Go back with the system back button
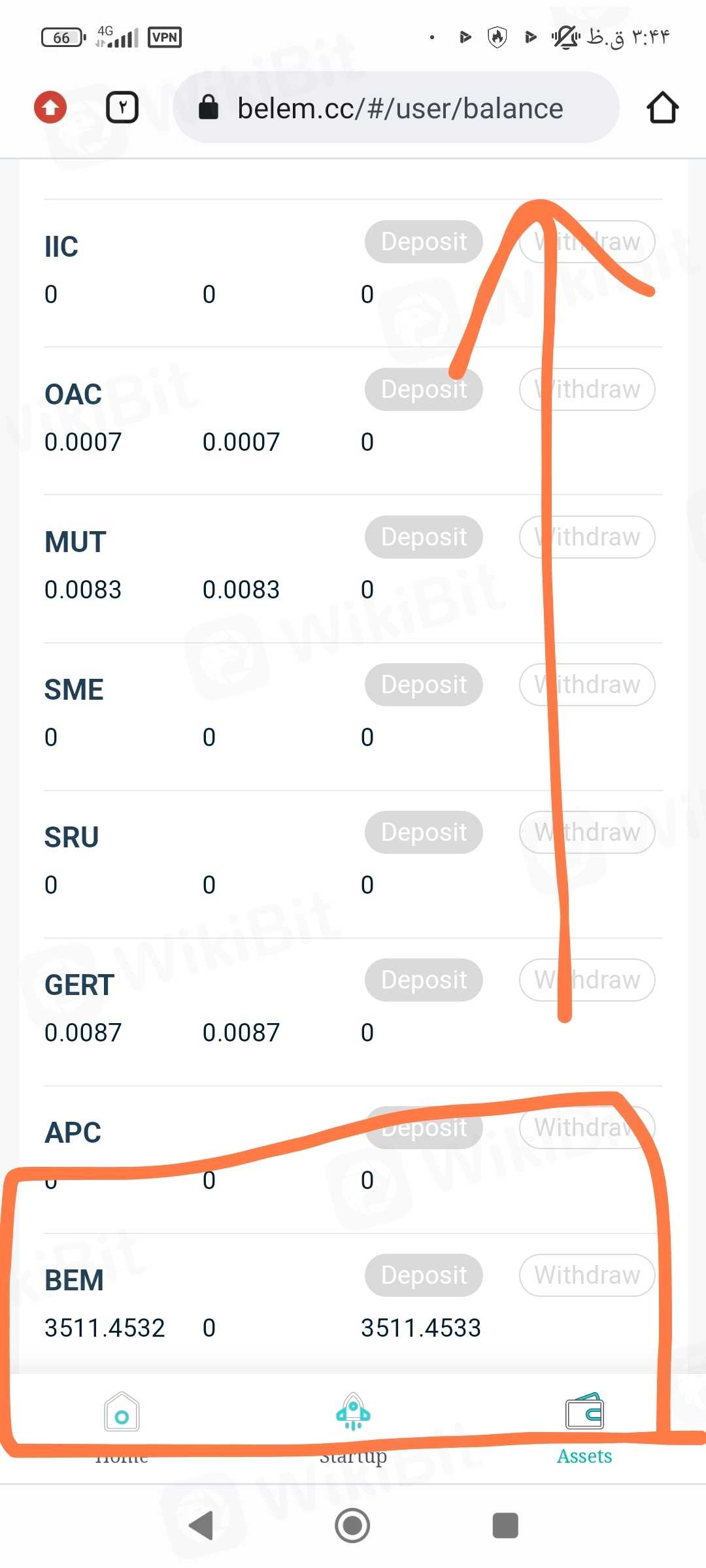 pos(201,1526)
